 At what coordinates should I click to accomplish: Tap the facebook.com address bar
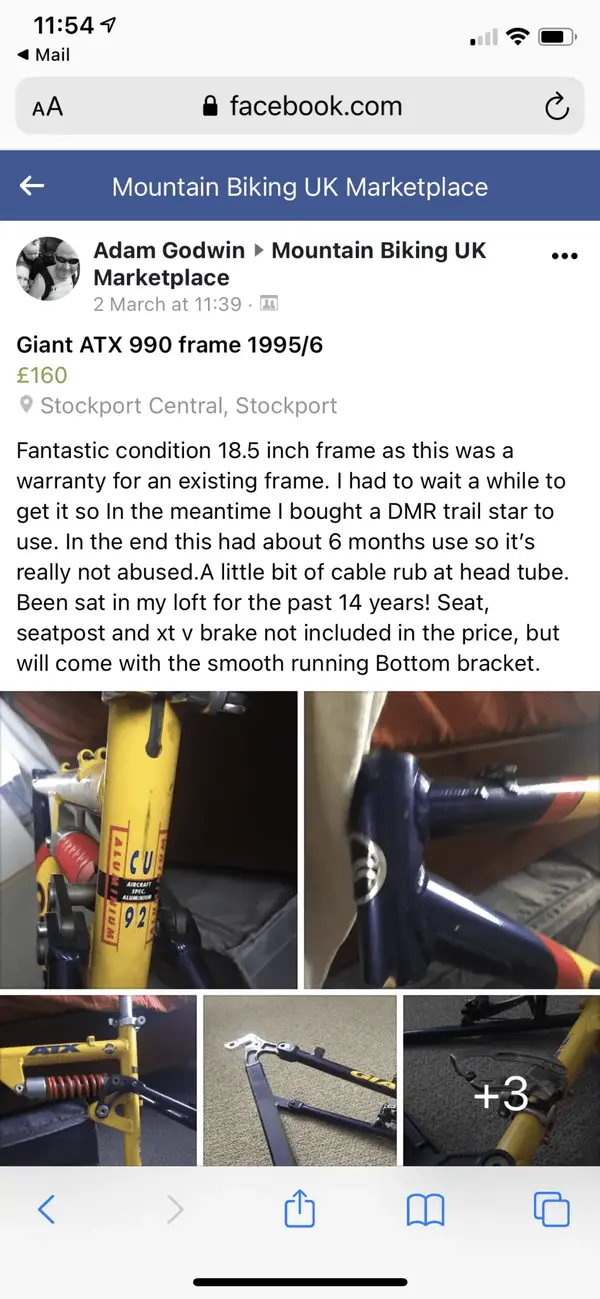300,107
